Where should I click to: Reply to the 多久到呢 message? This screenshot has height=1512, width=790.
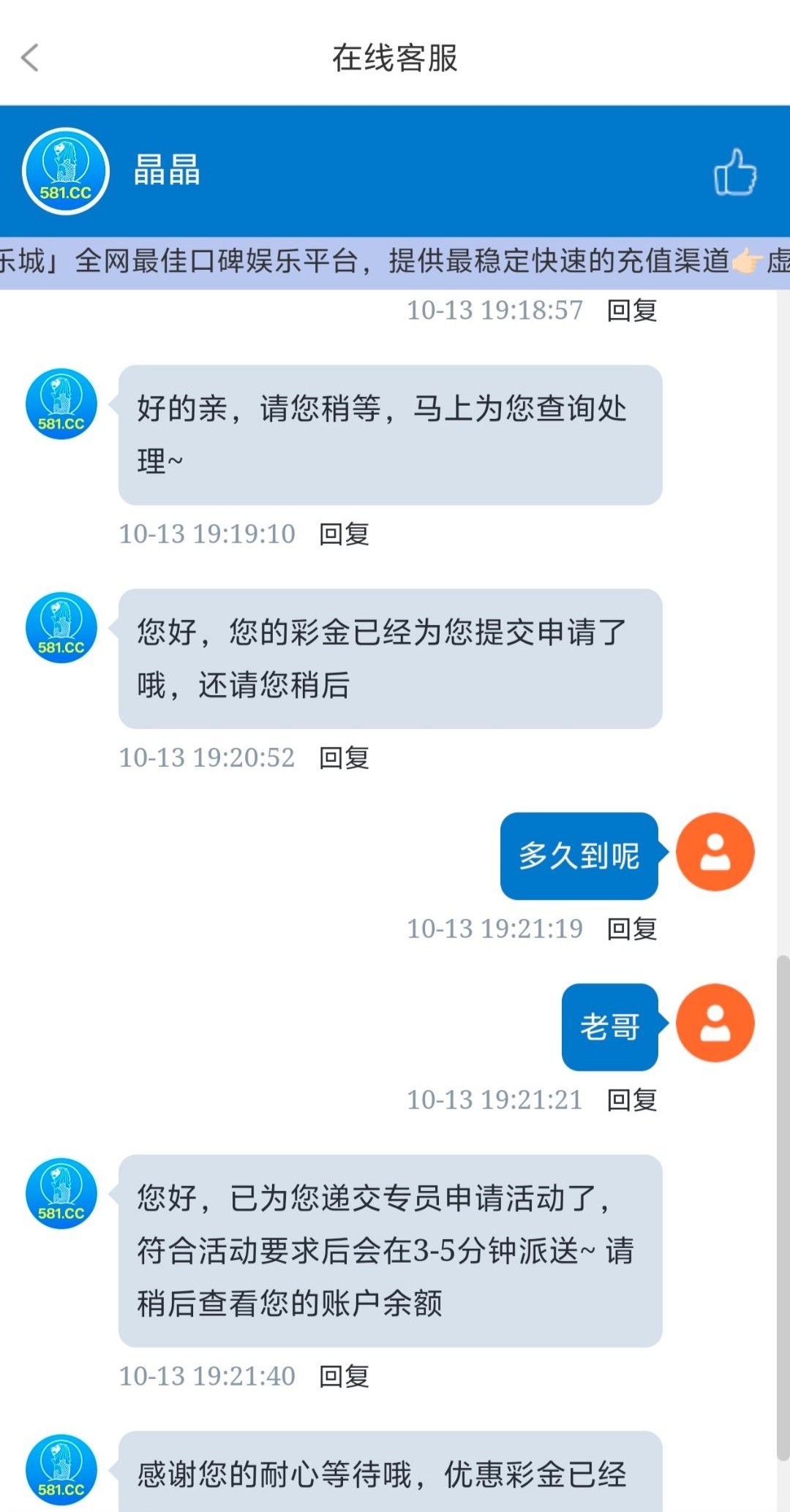[632, 929]
